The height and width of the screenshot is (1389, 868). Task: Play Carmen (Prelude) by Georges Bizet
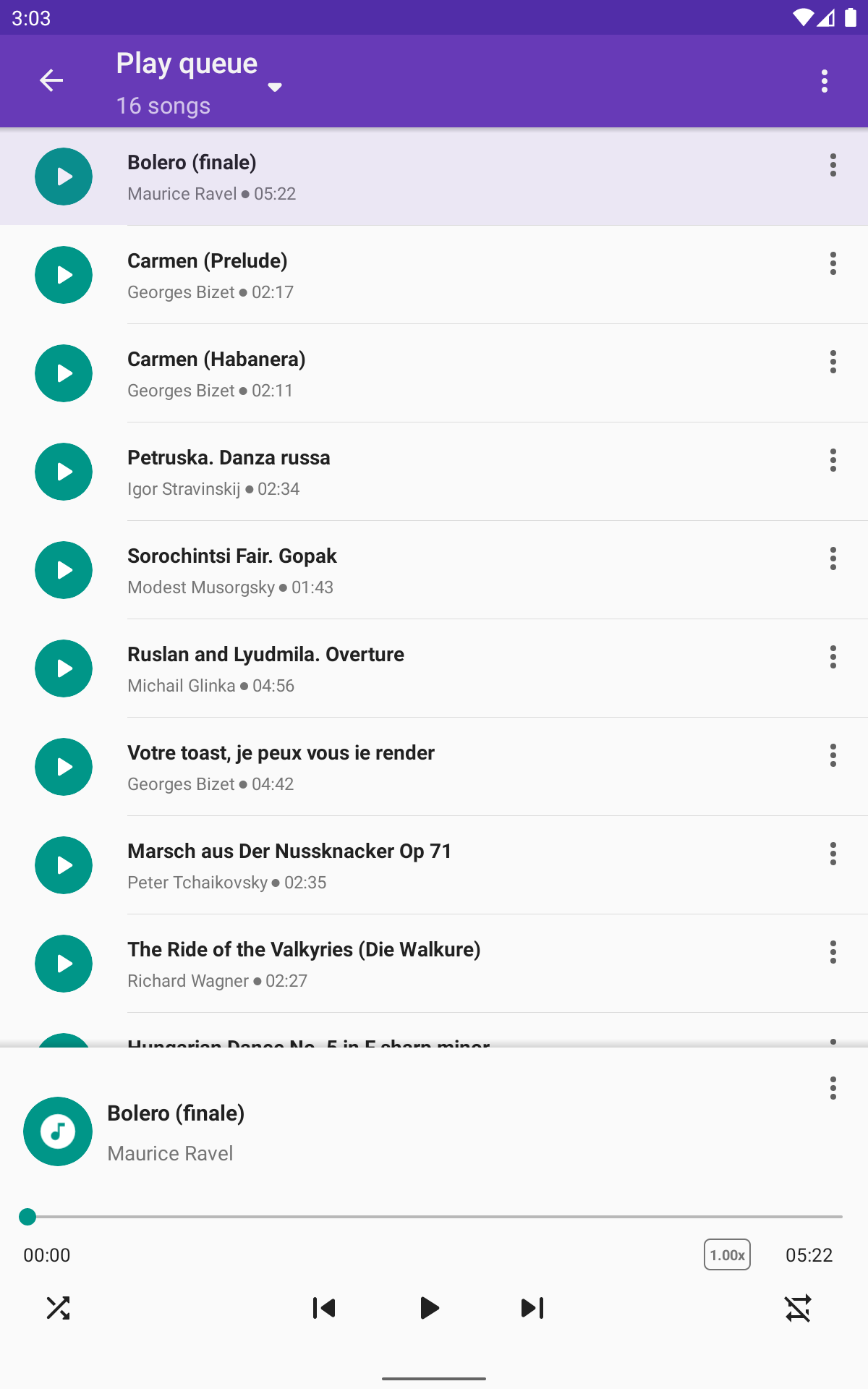(x=64, y=275)
